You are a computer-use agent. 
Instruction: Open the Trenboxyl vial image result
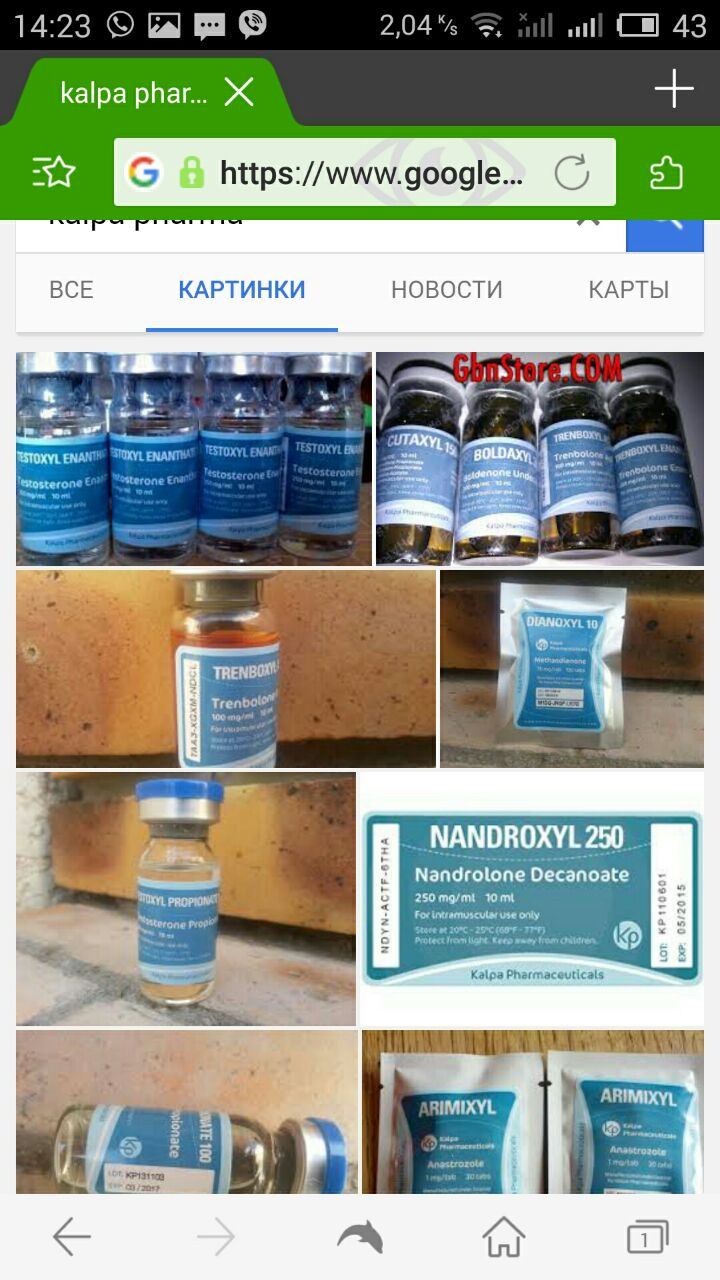[225, 668]
